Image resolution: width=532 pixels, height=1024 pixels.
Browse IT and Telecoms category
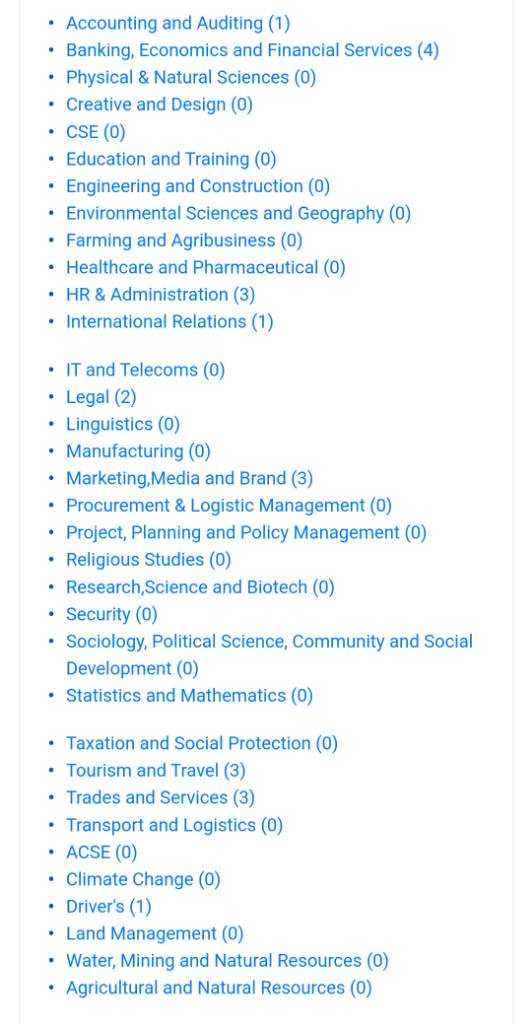click(145, 370)
